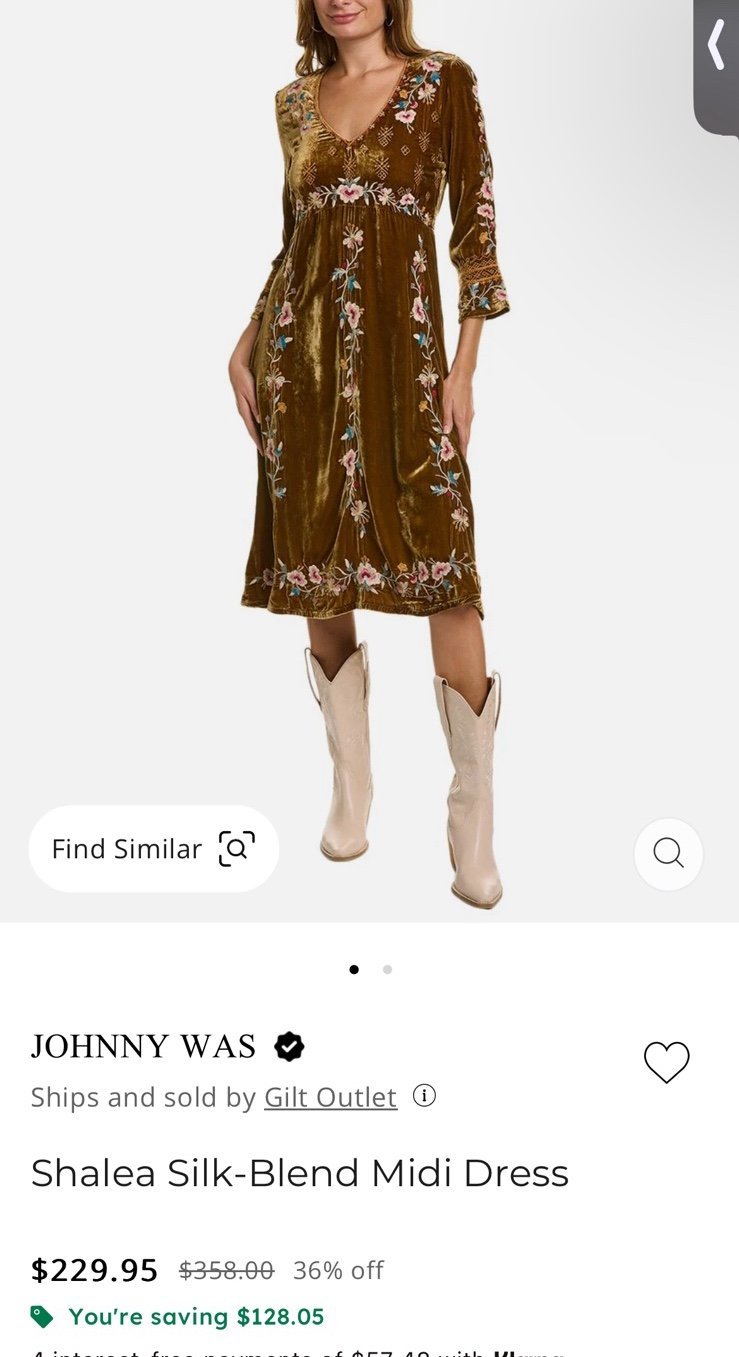
Task: Jump to the second product image dot
Action: coord(387,969)
